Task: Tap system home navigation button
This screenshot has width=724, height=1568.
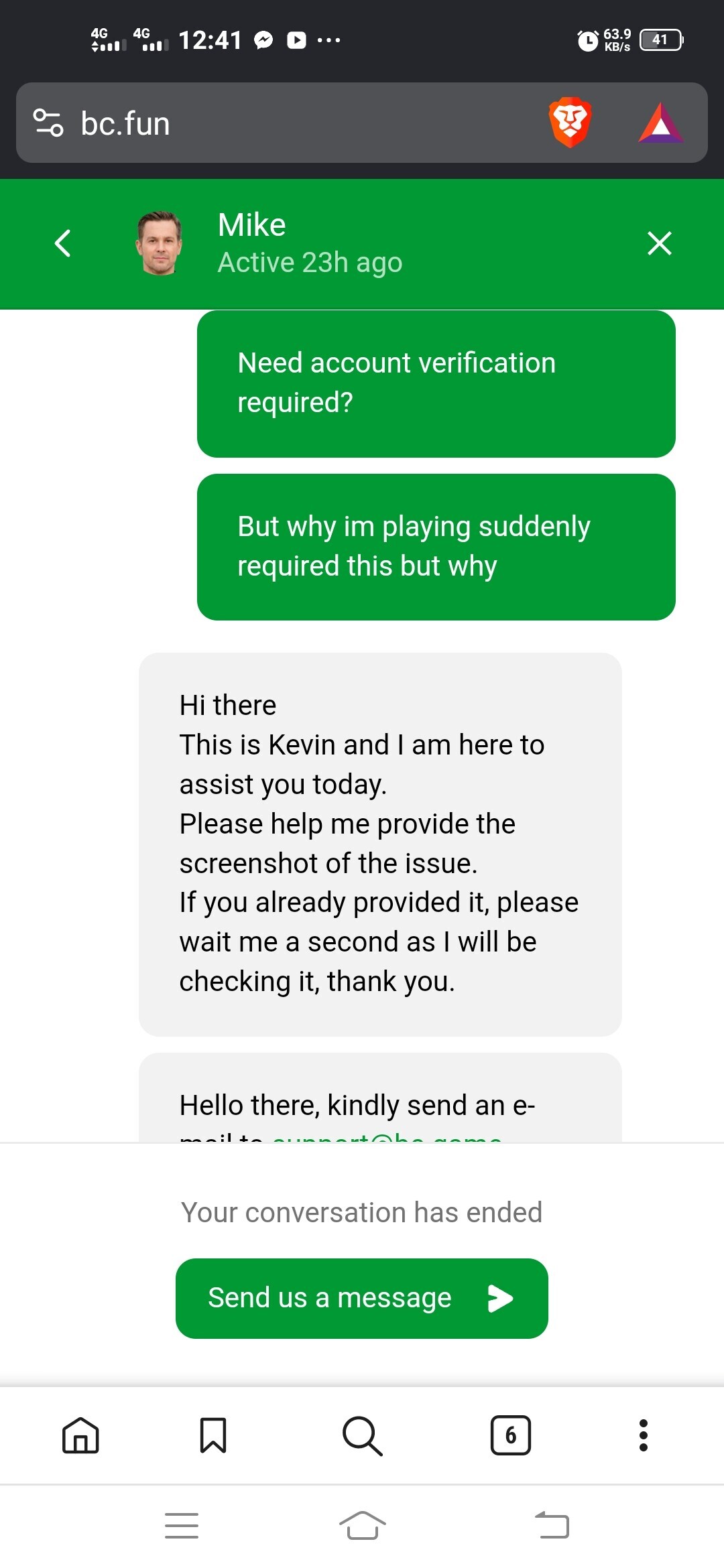Action: click(x=362, y=1526)
